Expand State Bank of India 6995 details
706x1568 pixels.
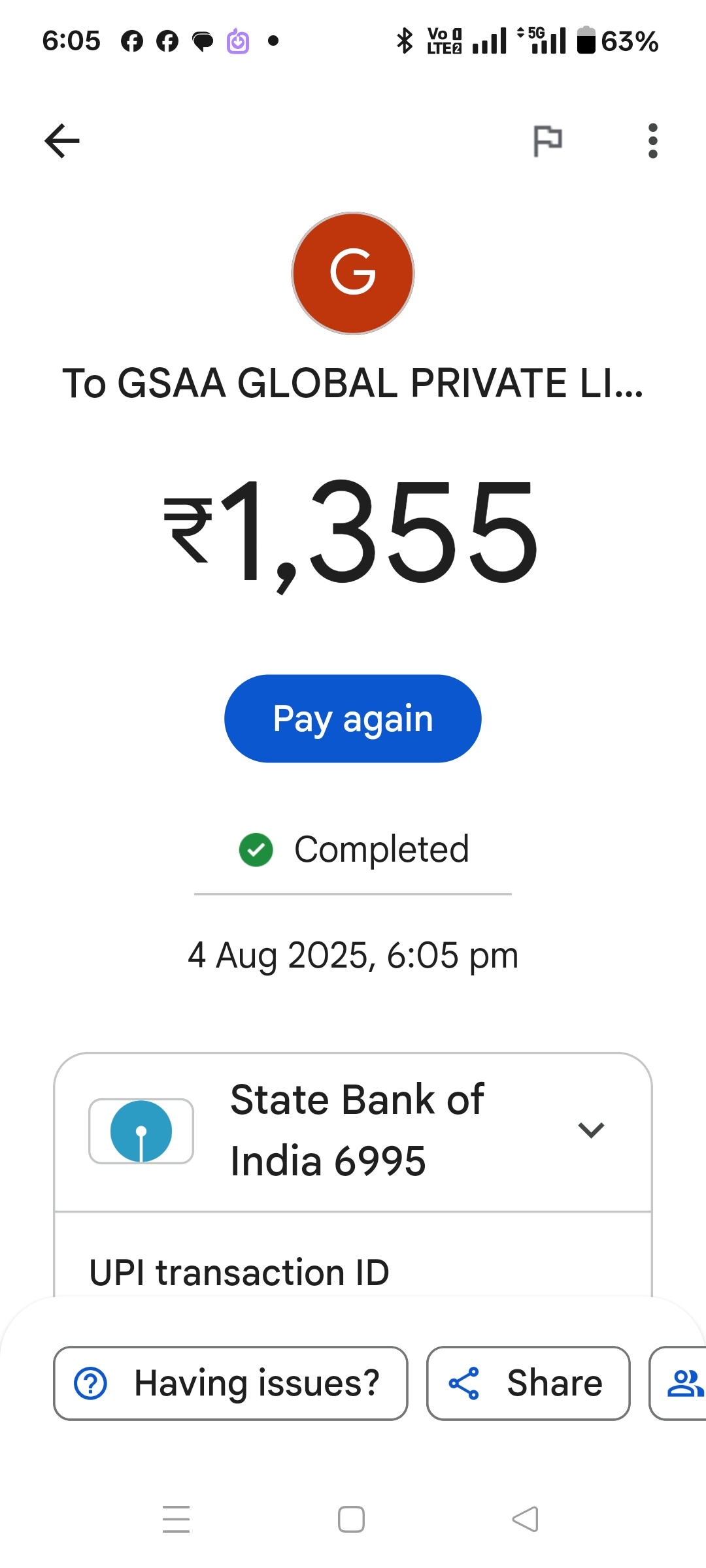[591, 1130]
